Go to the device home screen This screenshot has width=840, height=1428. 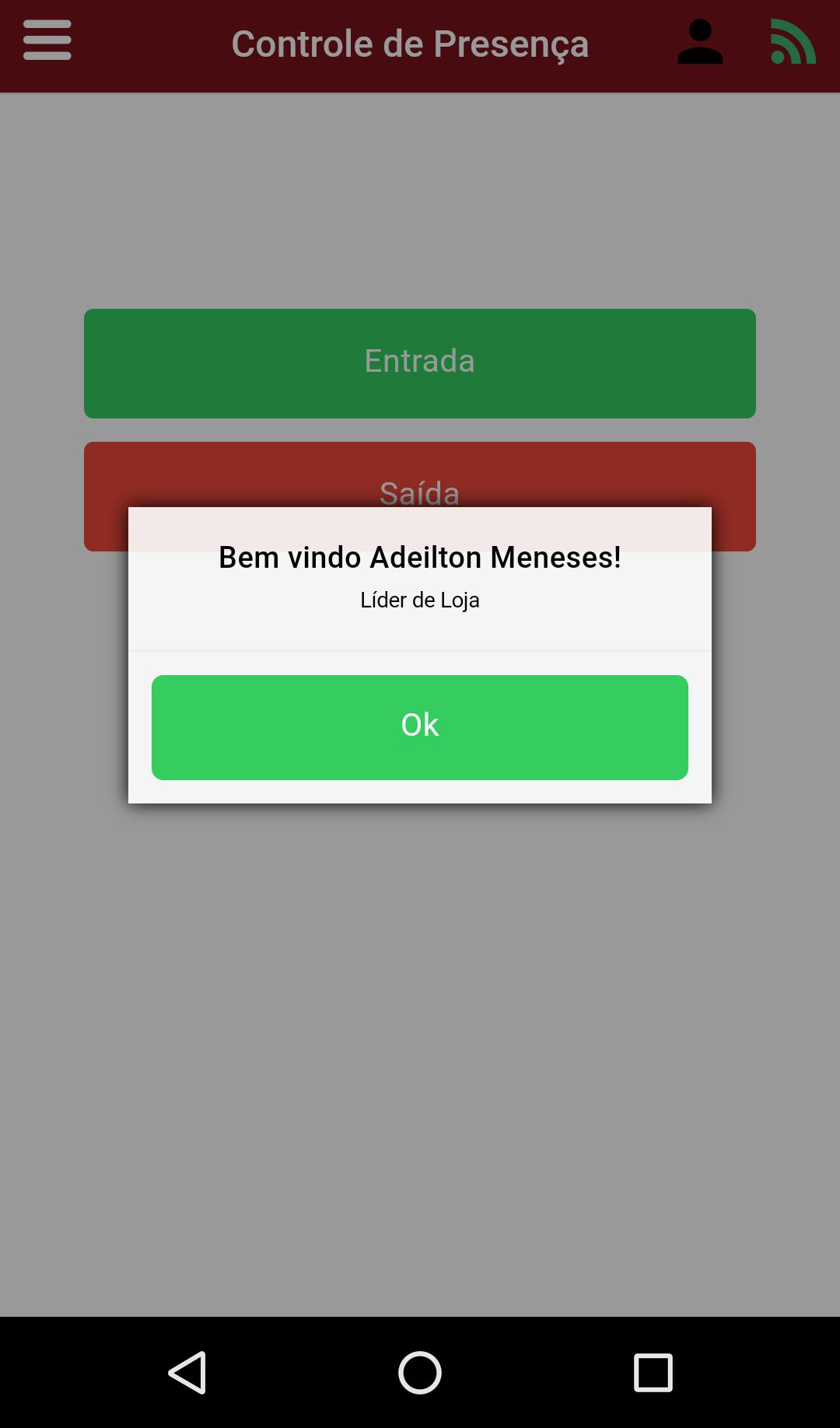point(420,1372)
